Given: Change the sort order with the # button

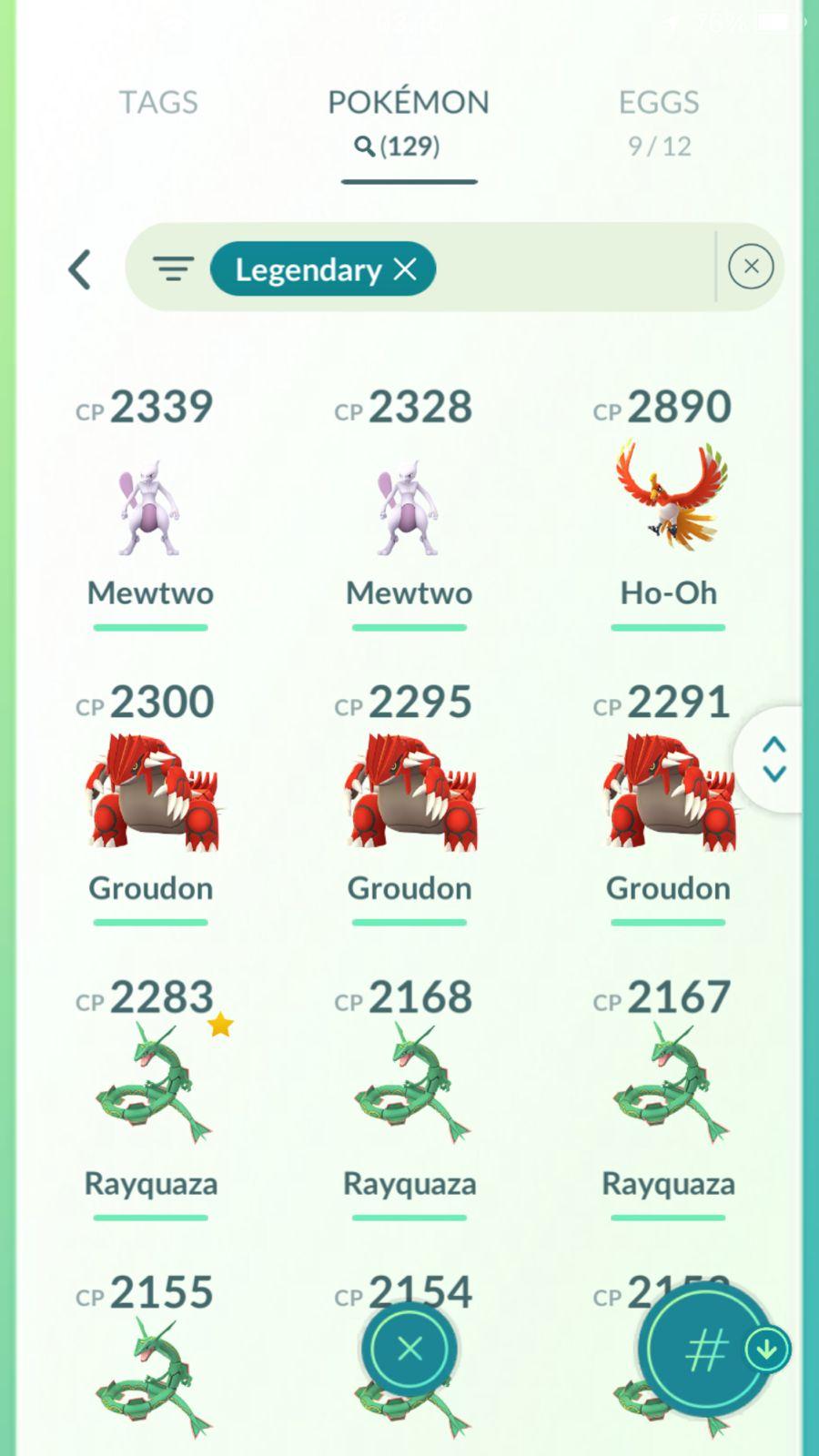Looking at the screenshot, I should [706, 1350].
